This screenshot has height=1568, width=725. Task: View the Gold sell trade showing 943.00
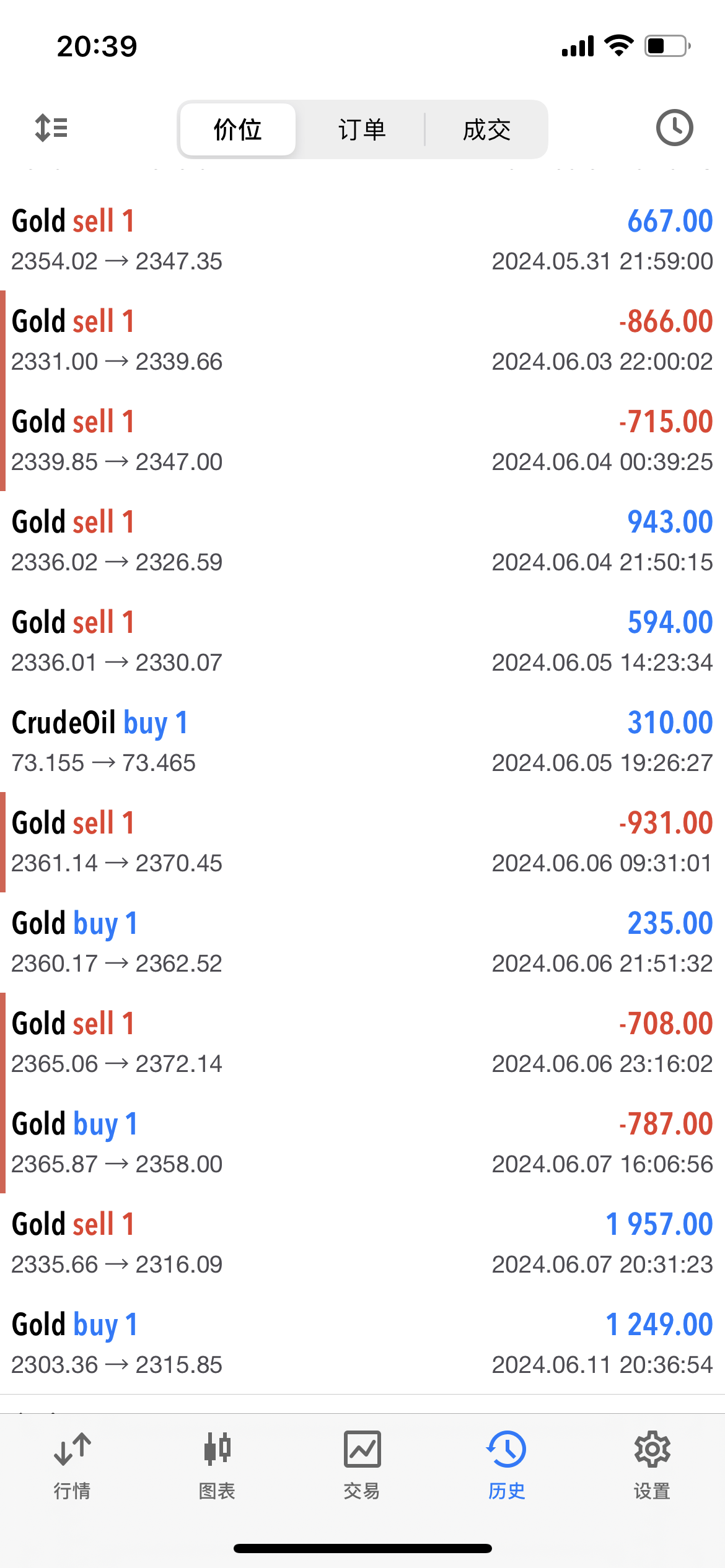coord(362,541)
